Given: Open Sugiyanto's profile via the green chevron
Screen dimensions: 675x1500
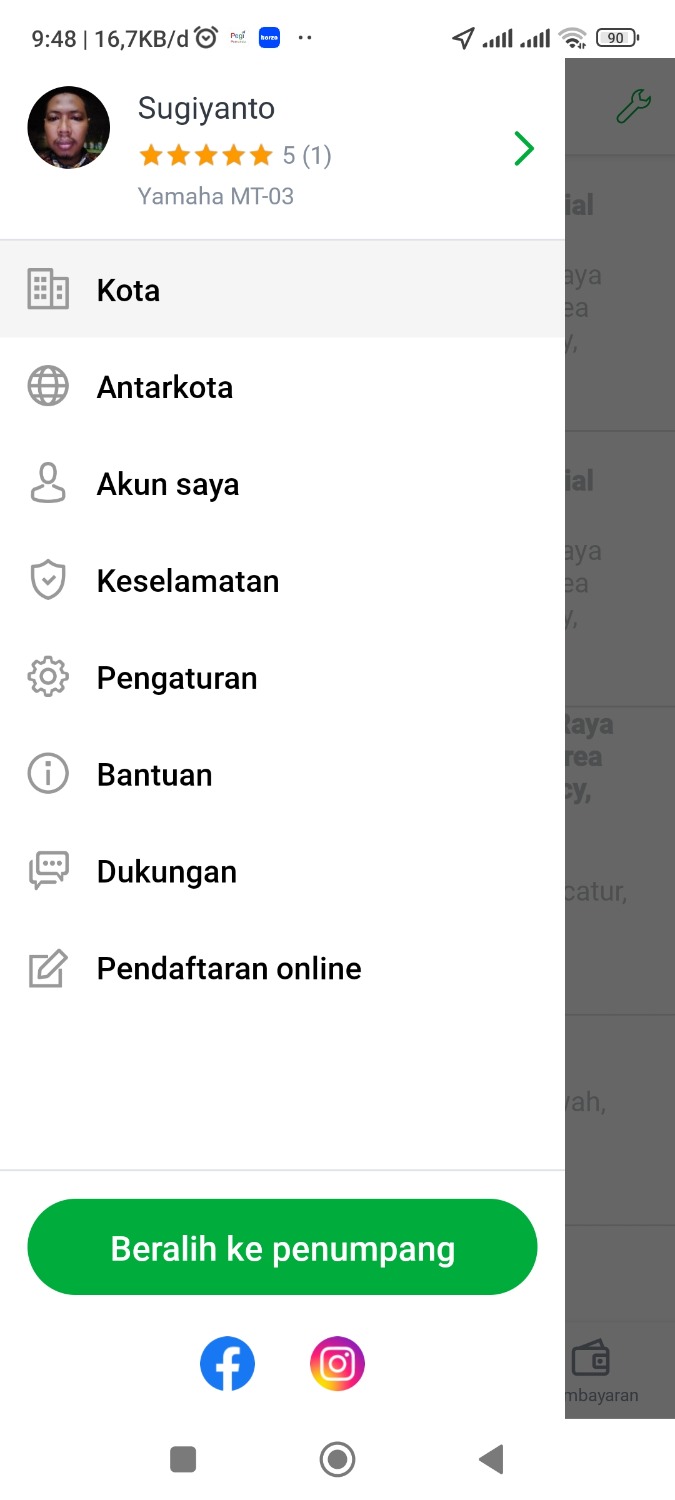Looking at the screenshot, I should (x=524, y=149).
